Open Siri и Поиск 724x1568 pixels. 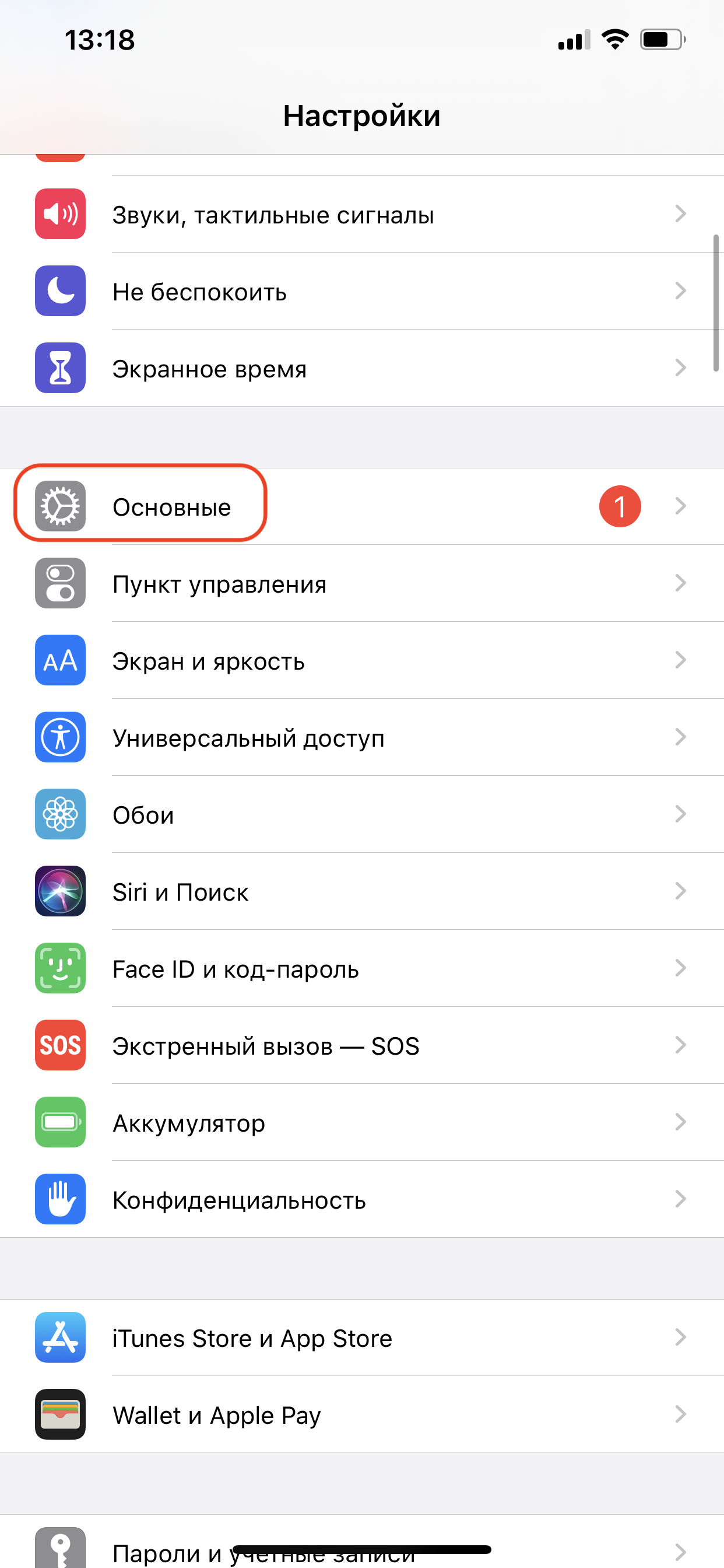click(362, 891)
